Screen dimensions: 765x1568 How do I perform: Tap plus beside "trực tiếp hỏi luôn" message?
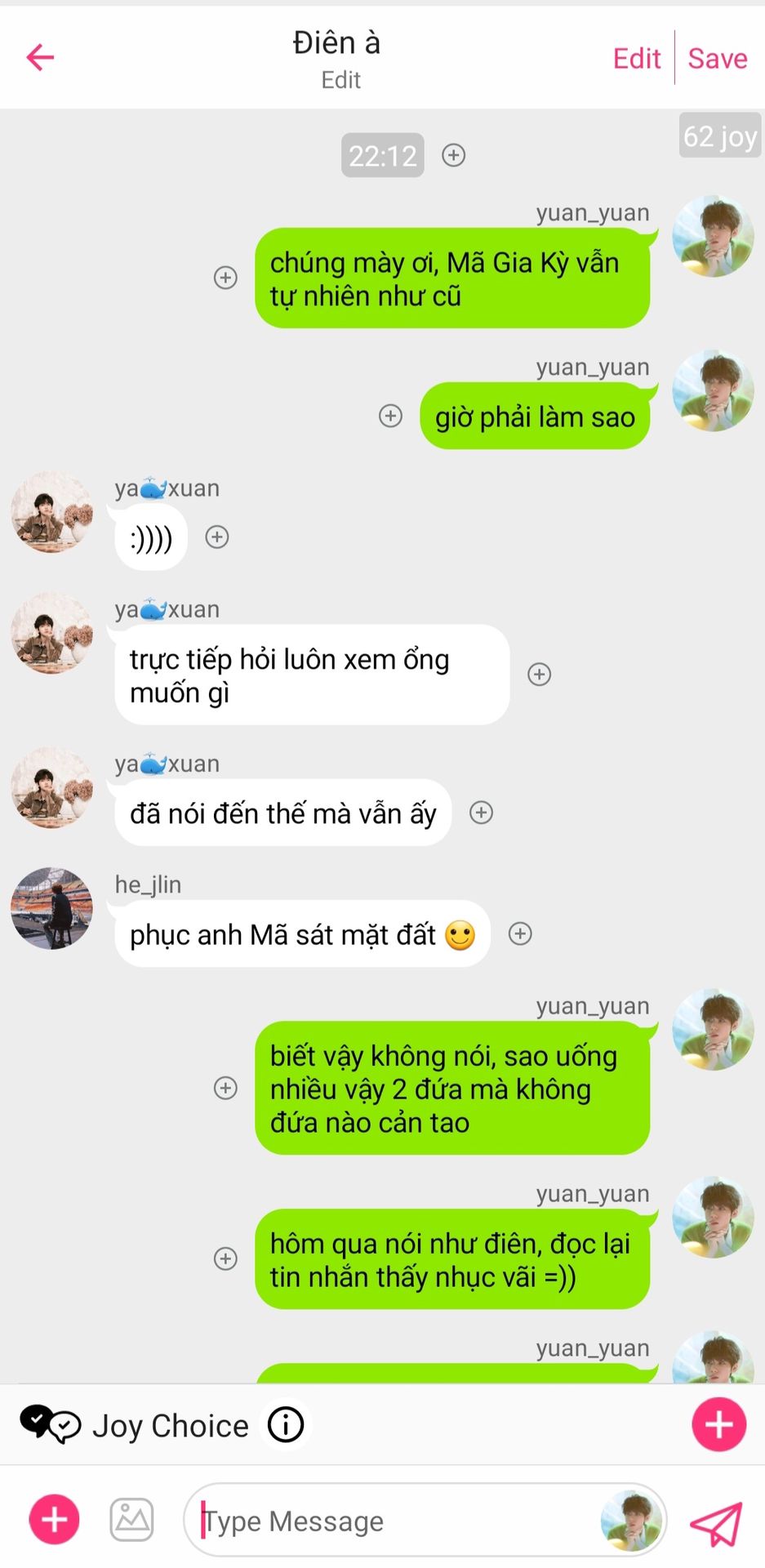[540, 674]
